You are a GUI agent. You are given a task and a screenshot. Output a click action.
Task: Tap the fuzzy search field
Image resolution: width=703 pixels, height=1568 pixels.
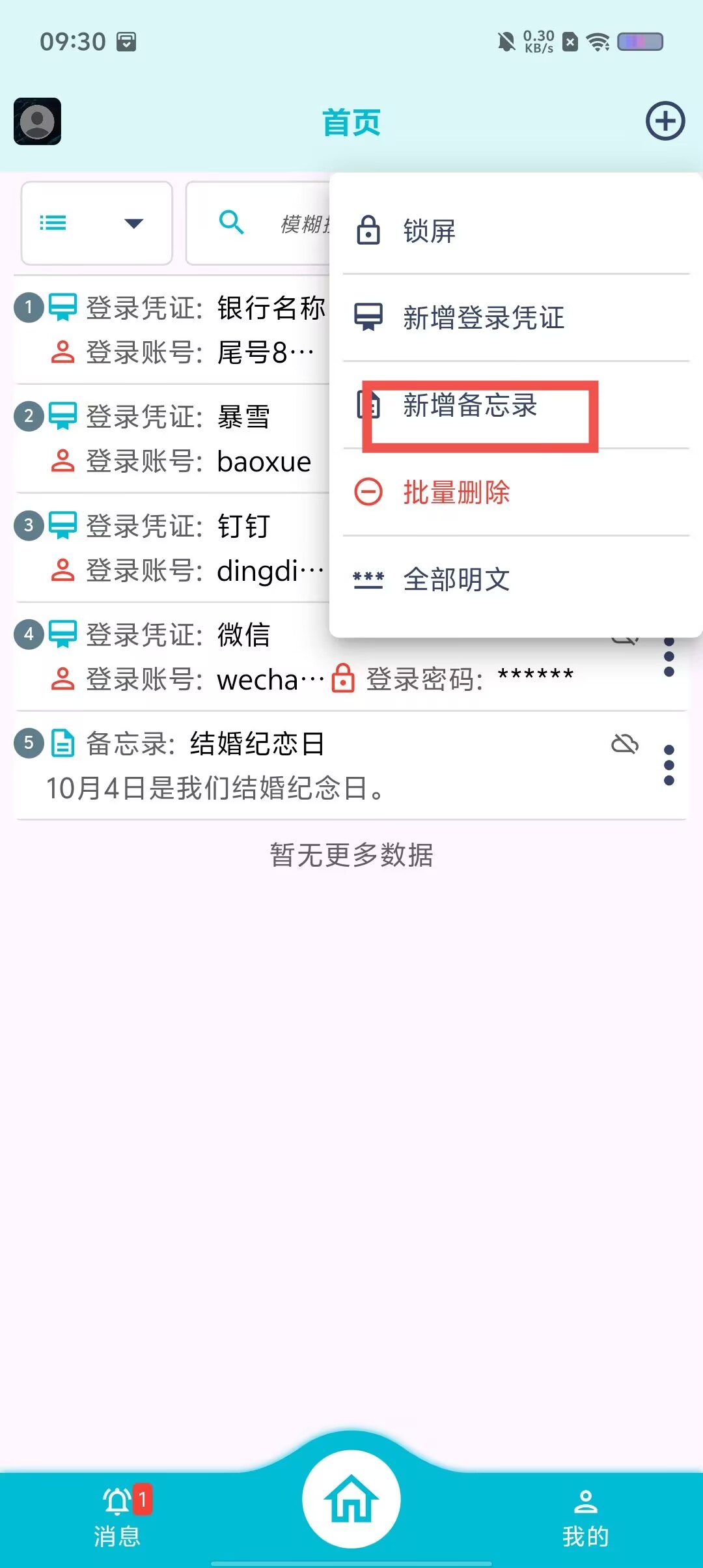tap(260, 223)
